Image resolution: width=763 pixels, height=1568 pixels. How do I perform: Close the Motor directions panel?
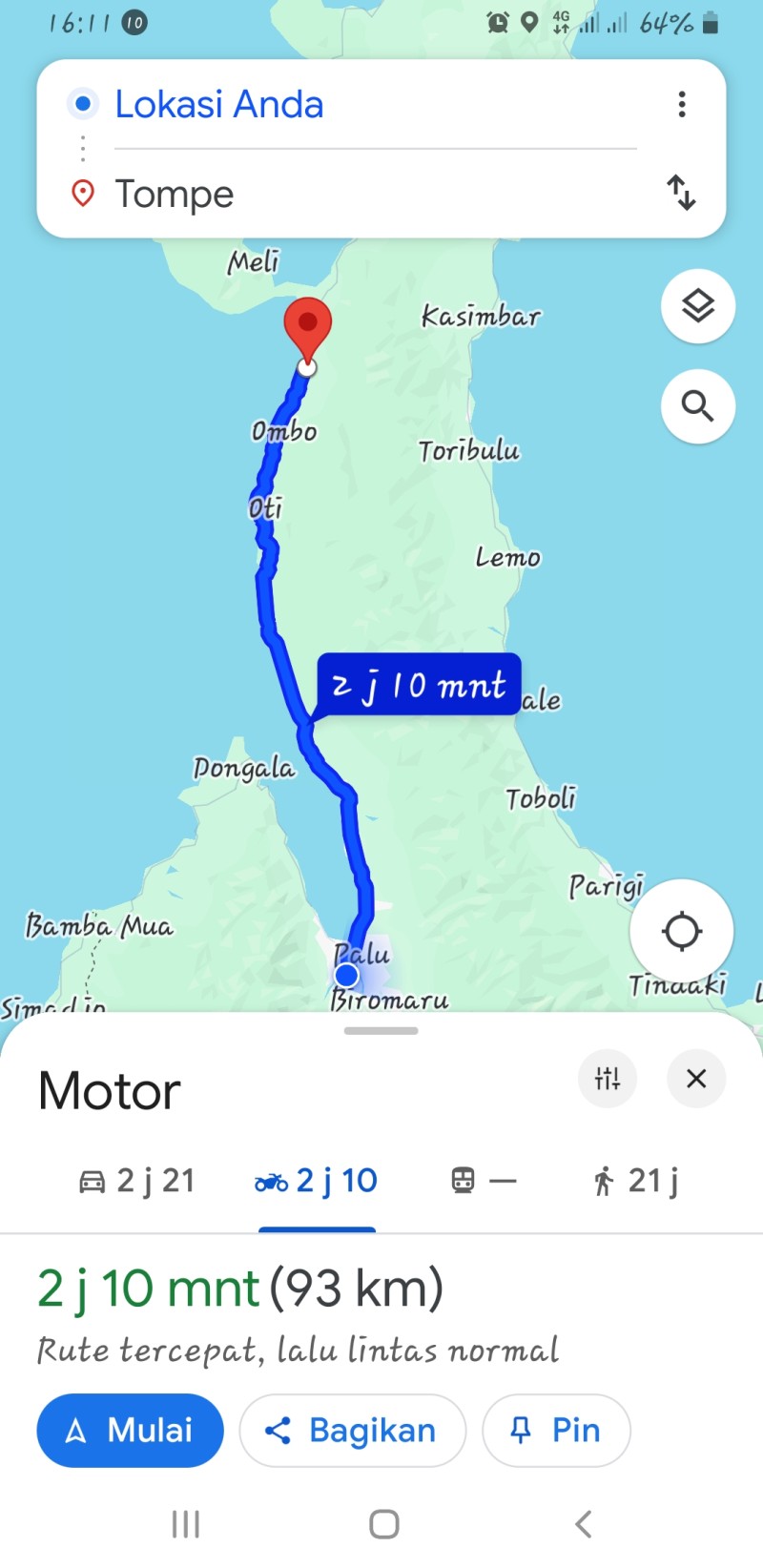tap(696, 1078)
